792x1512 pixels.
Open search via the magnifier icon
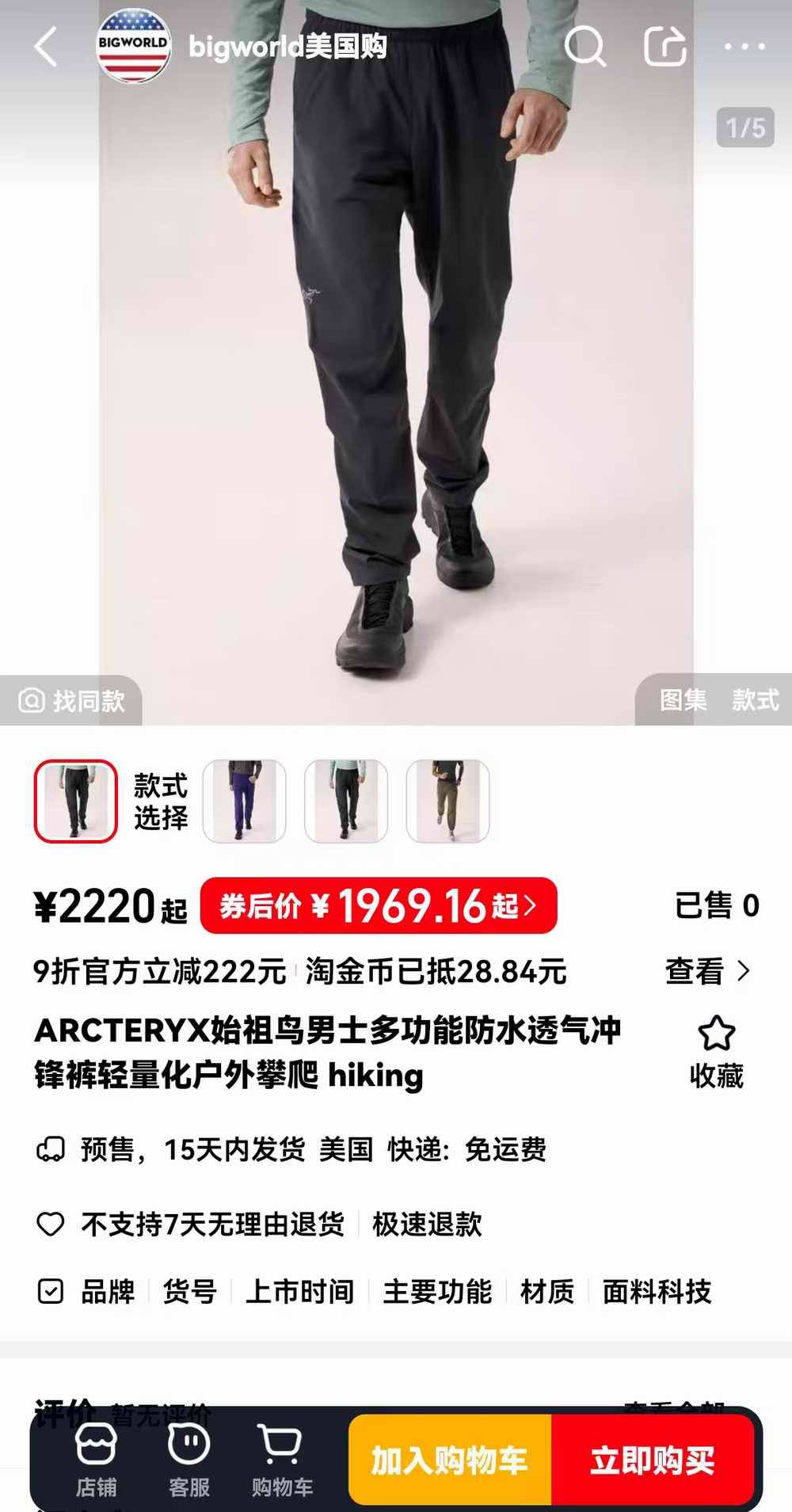584,46
